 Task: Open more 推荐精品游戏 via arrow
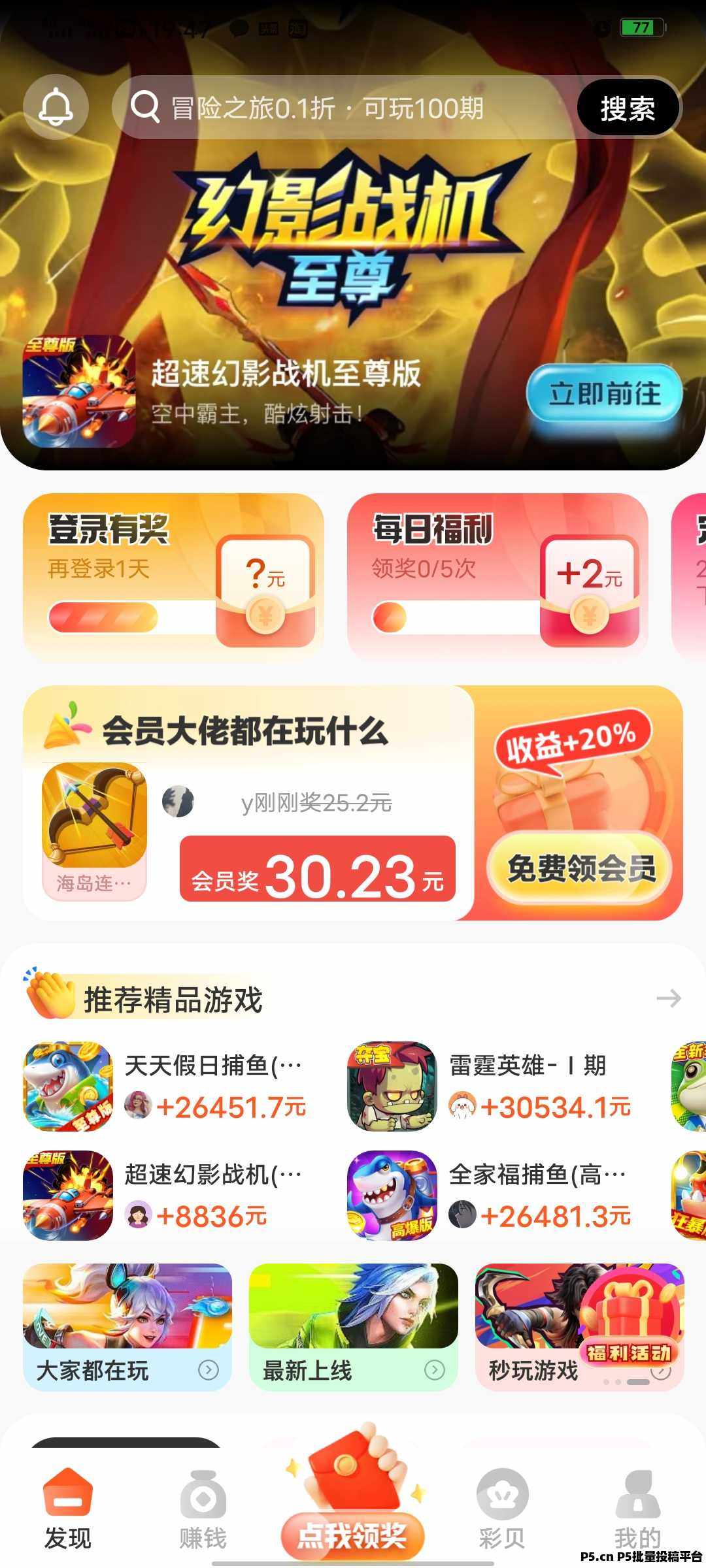point(668,998)
